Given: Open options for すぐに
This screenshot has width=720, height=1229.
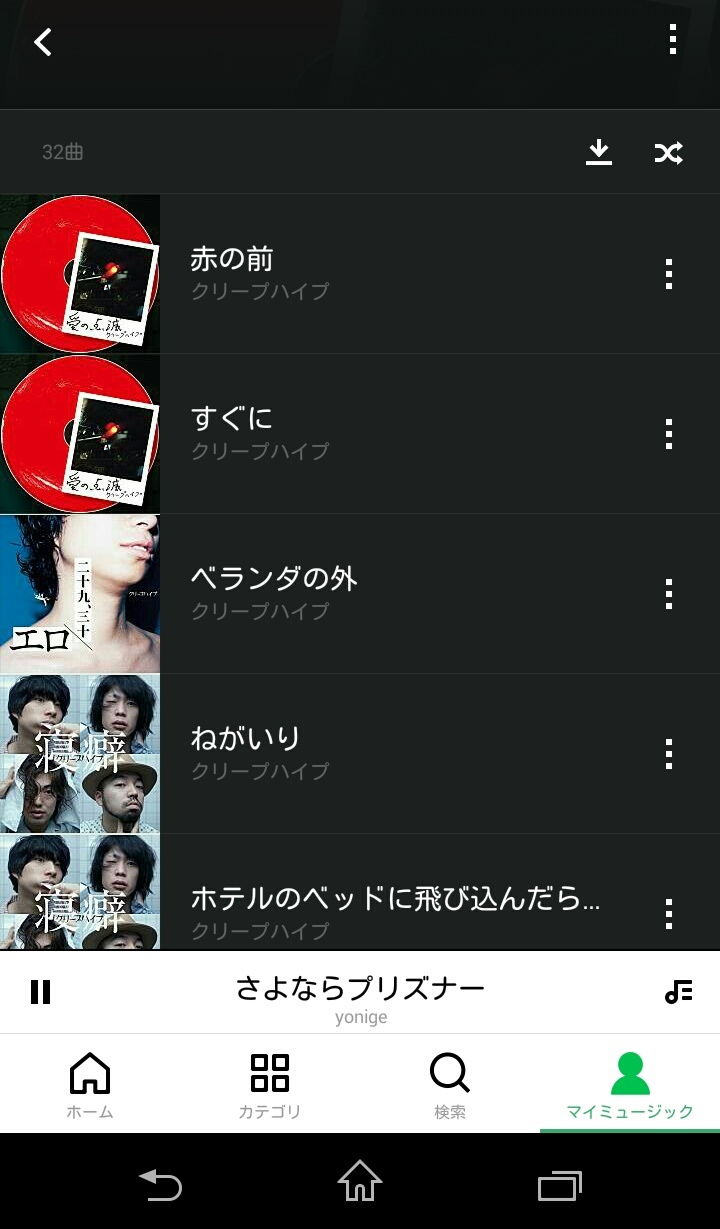Looking at the screenshot, I should (669, 434).
